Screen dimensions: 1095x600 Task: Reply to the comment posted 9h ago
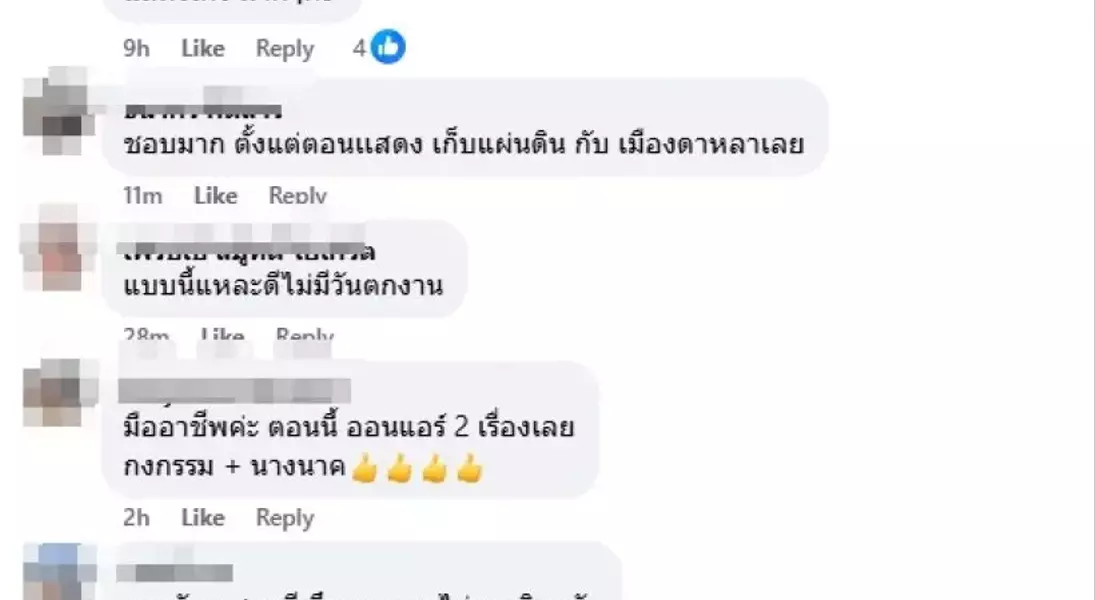tap(284, 48)
